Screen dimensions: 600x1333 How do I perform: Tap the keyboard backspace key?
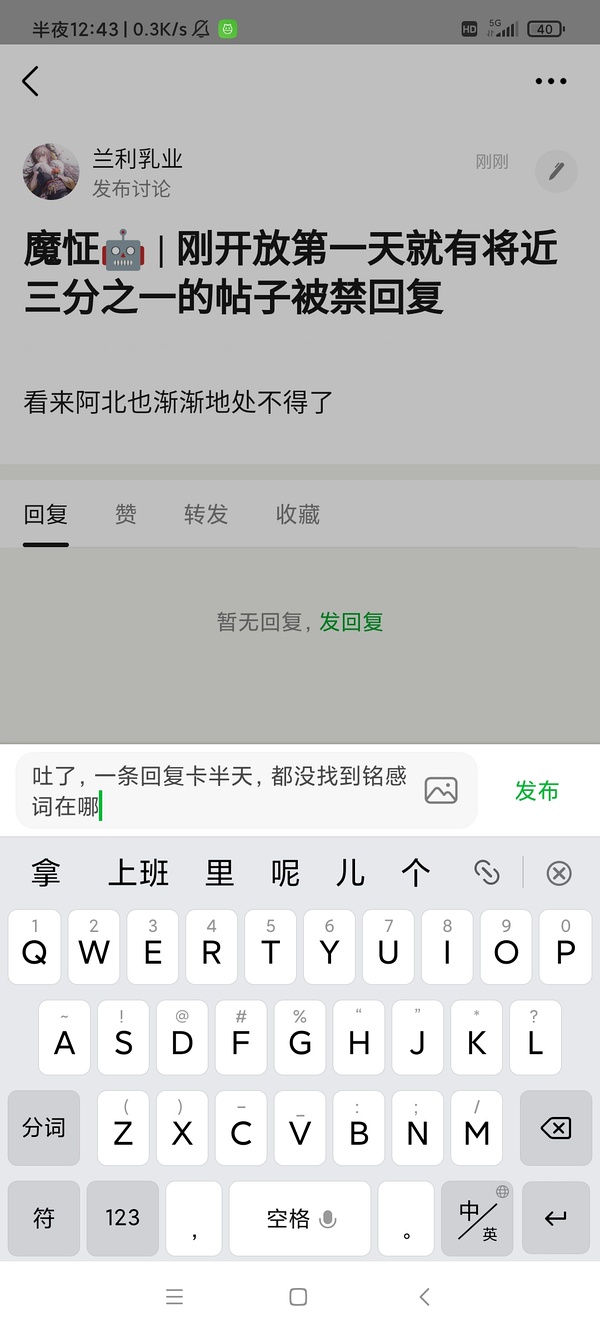555,1129
